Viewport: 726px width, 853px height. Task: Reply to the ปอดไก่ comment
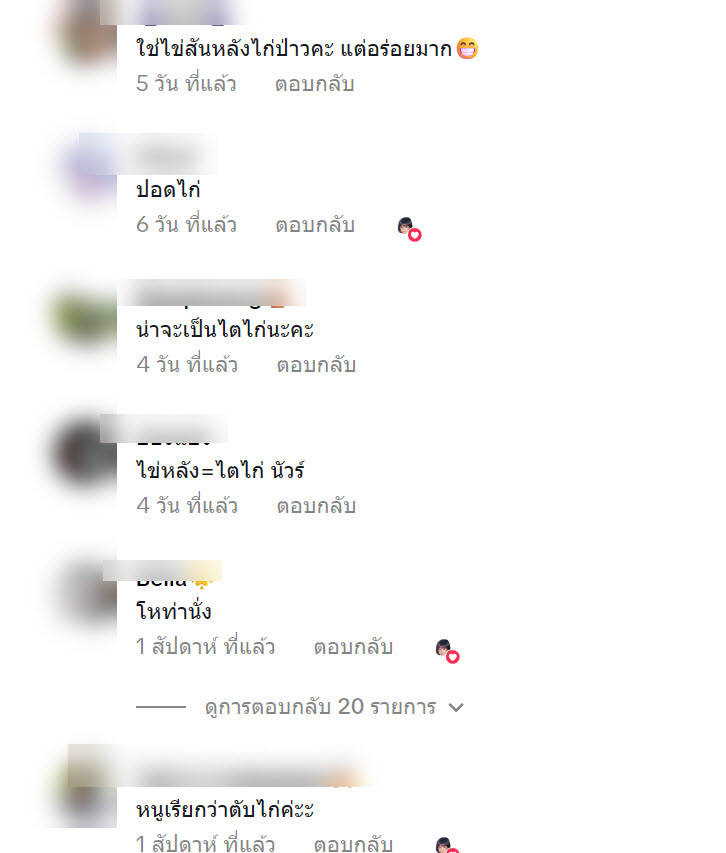coord(314,225)
